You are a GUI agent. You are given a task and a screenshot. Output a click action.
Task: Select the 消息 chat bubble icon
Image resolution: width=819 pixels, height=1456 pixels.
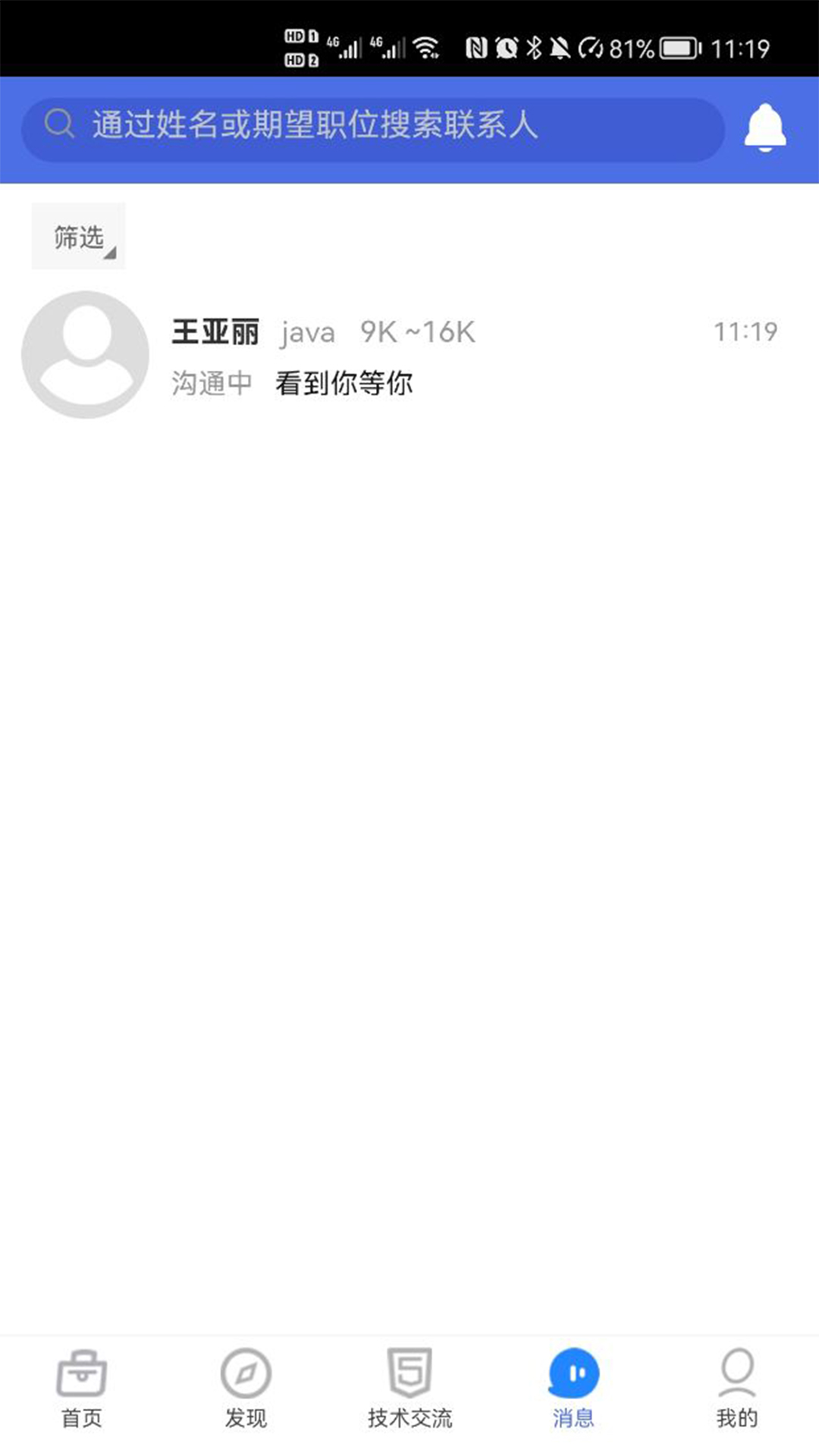pos(575,1370)
